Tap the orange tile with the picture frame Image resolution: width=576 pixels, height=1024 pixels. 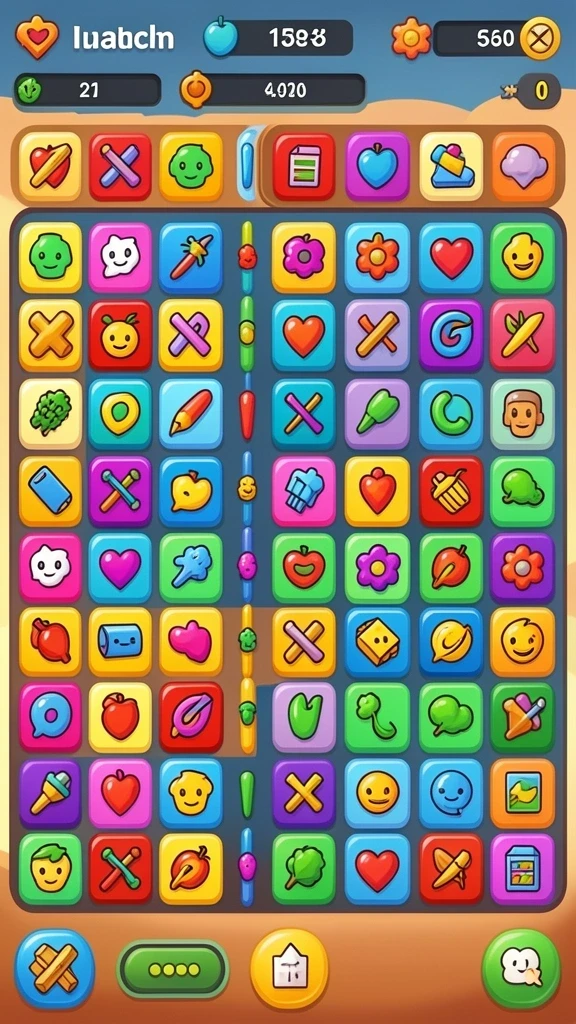pos(522,793)
